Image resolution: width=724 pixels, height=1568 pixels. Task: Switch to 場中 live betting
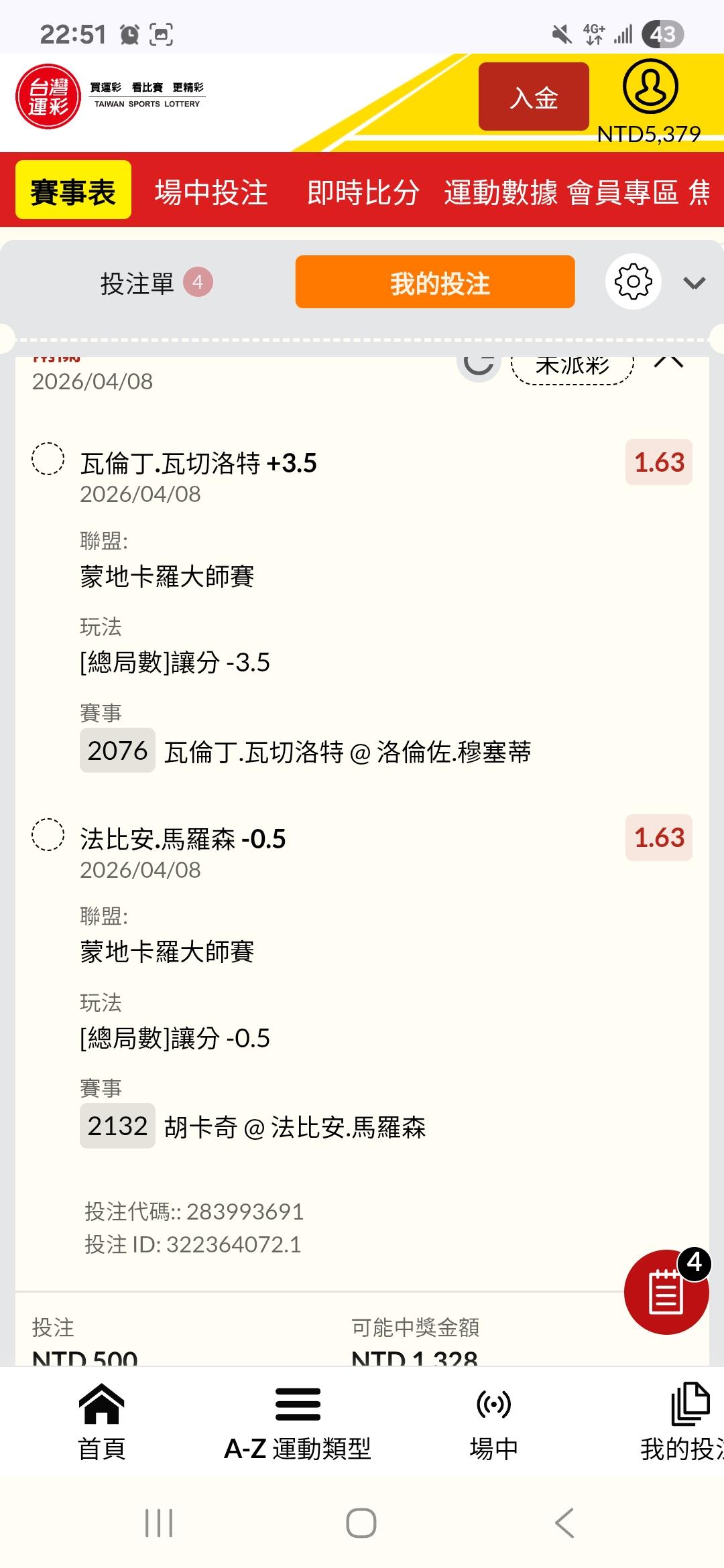493,1422
